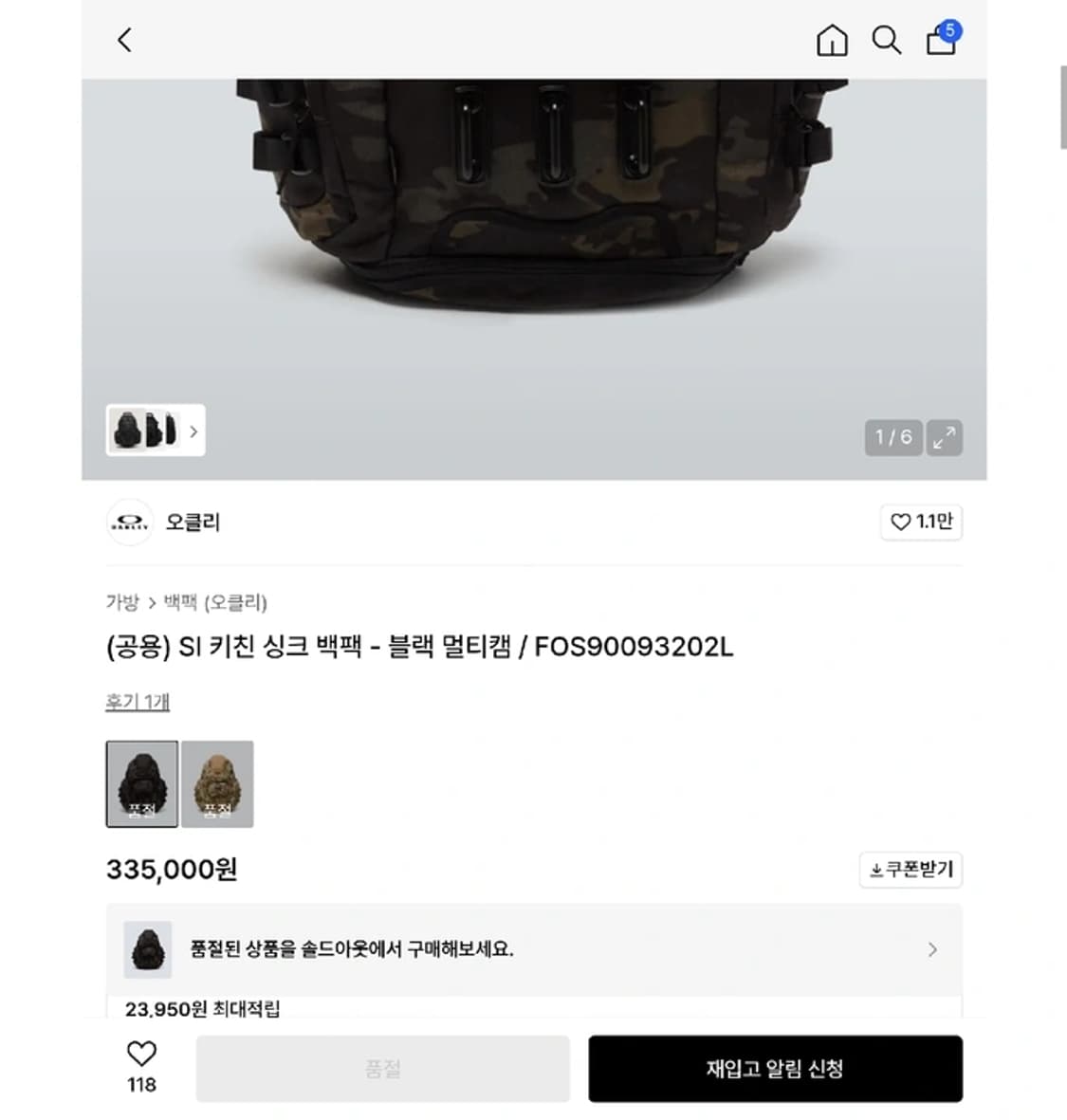This screenshot has width=1067, height=1120.
Task: Go back using the back arrow
Action: (x=123, y=41)
